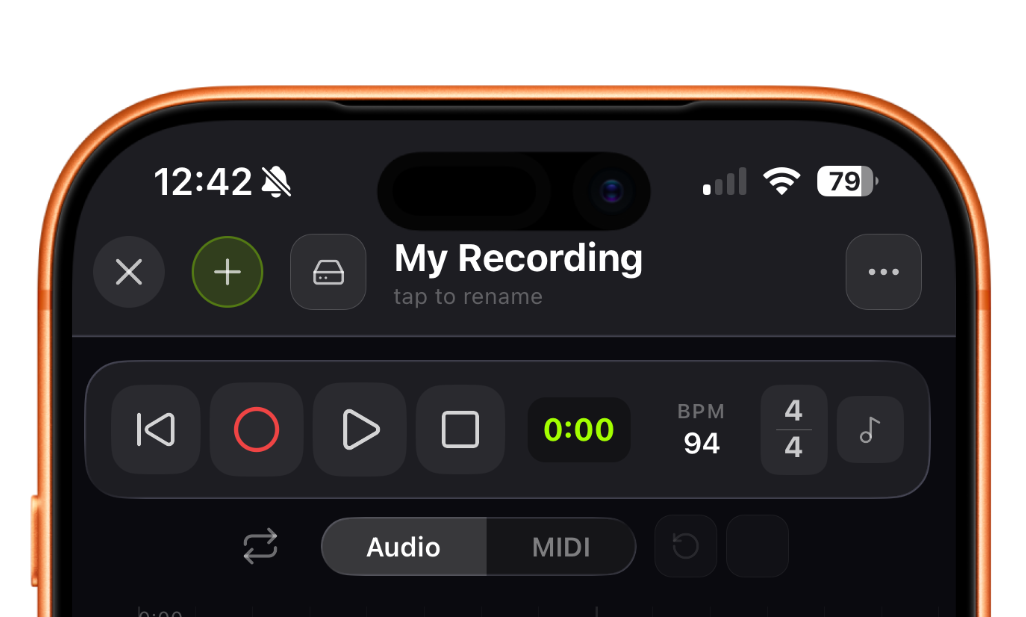Image resolution: width=1026 pixels, height=617 pixels.
Task: Start recording with the red circle
Action: 256,430
